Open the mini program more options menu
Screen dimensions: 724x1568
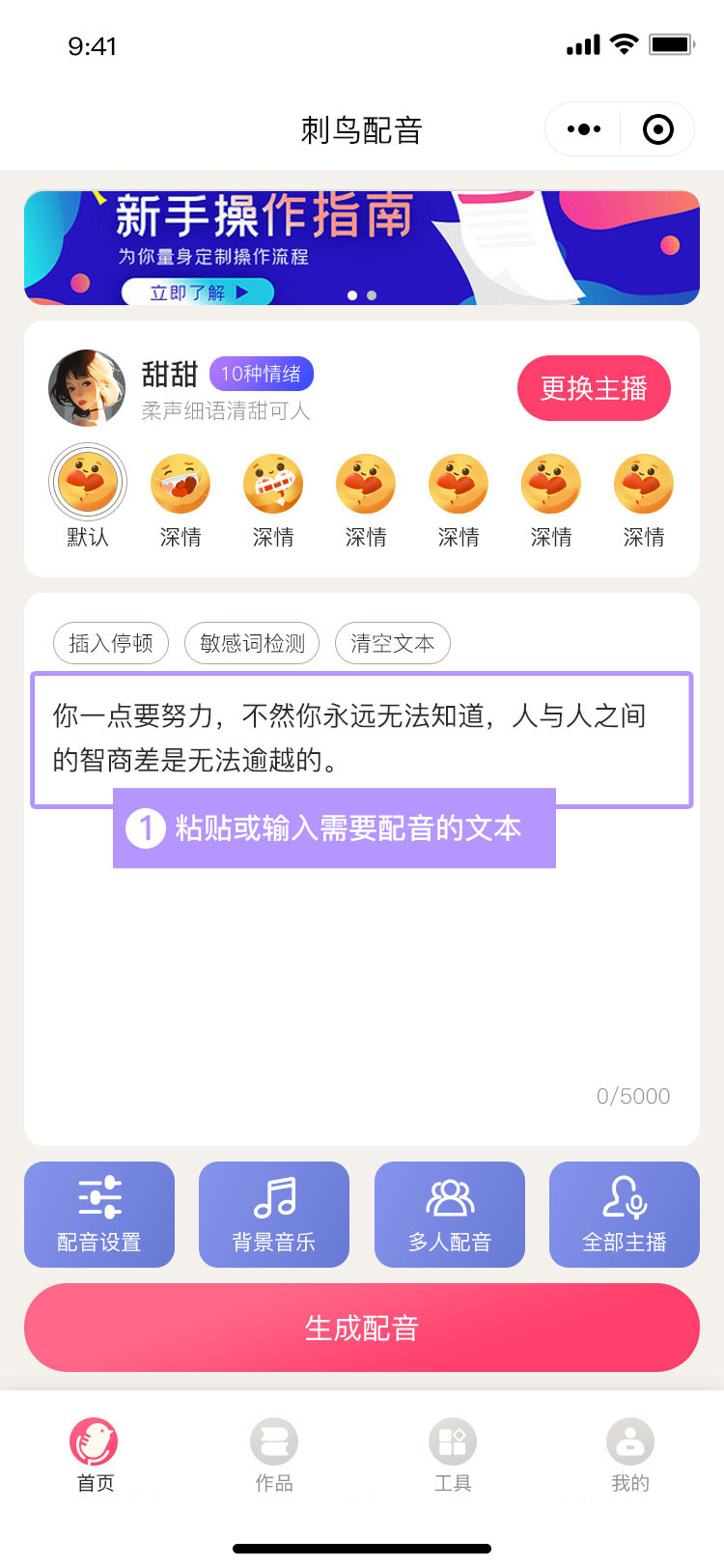[584, 129]
